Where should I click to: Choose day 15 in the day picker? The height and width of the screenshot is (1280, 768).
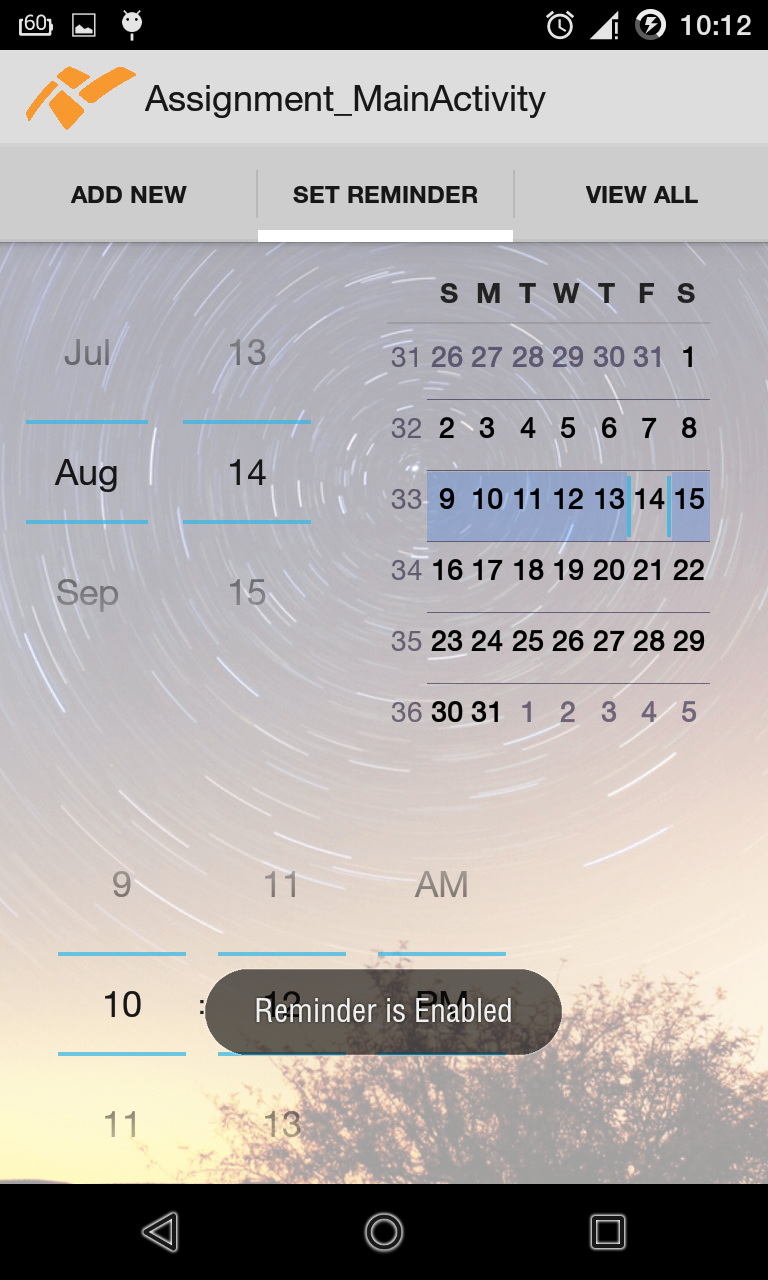tap(247, 593)
